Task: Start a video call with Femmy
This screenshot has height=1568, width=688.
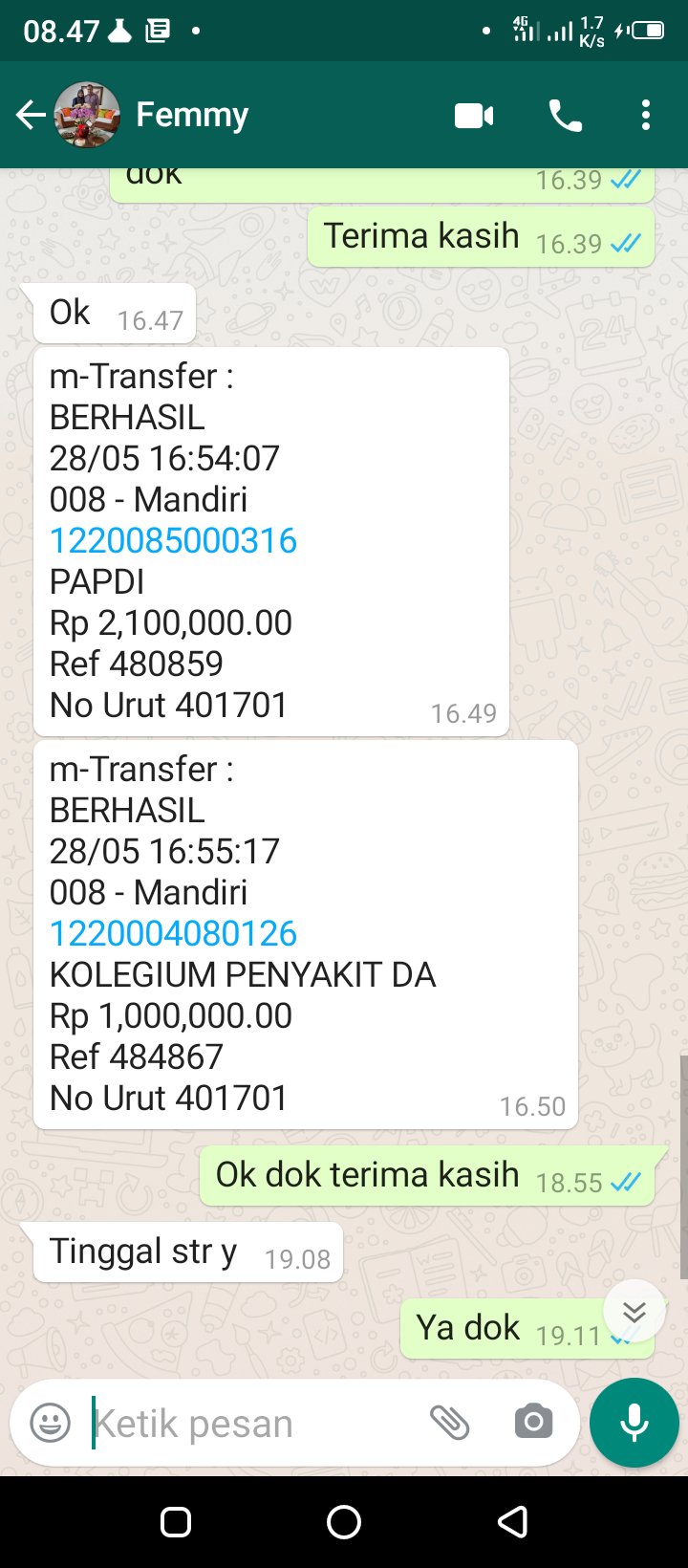Action: (474, 116)
